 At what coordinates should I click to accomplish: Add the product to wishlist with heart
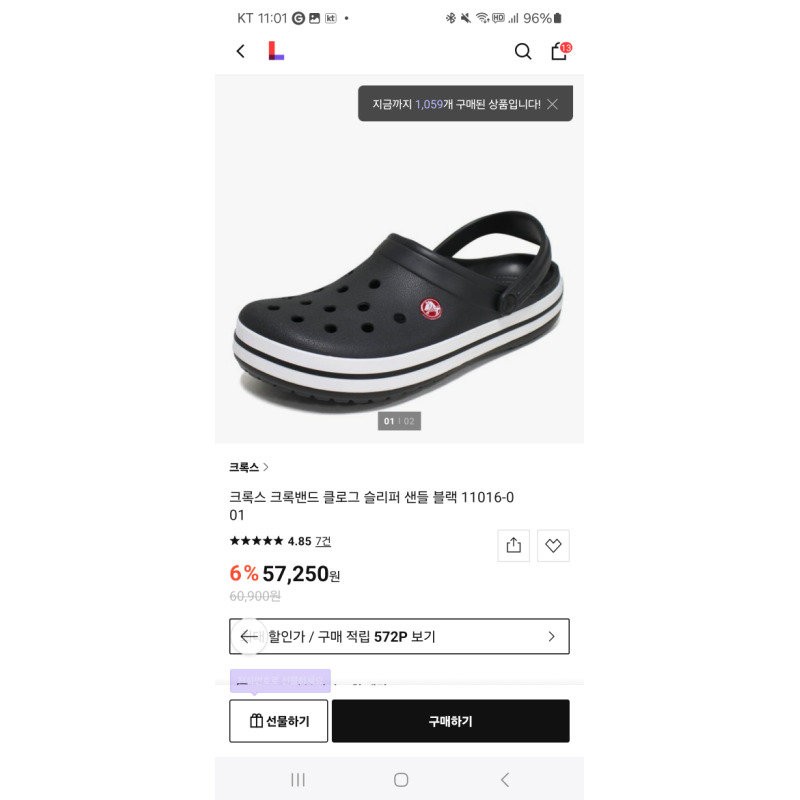(553, 545)
